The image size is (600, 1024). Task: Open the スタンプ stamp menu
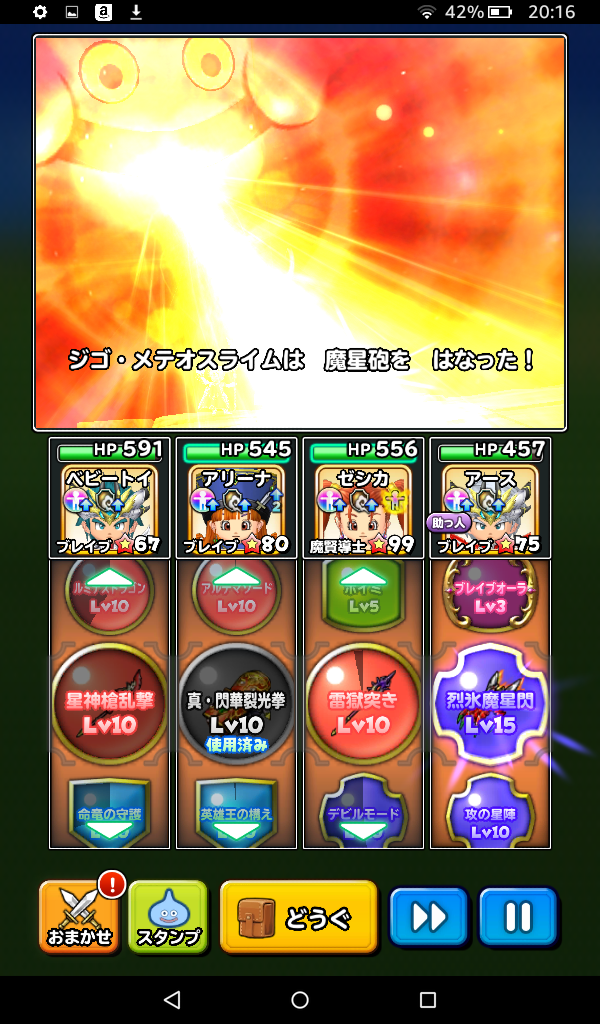[167, 917]
